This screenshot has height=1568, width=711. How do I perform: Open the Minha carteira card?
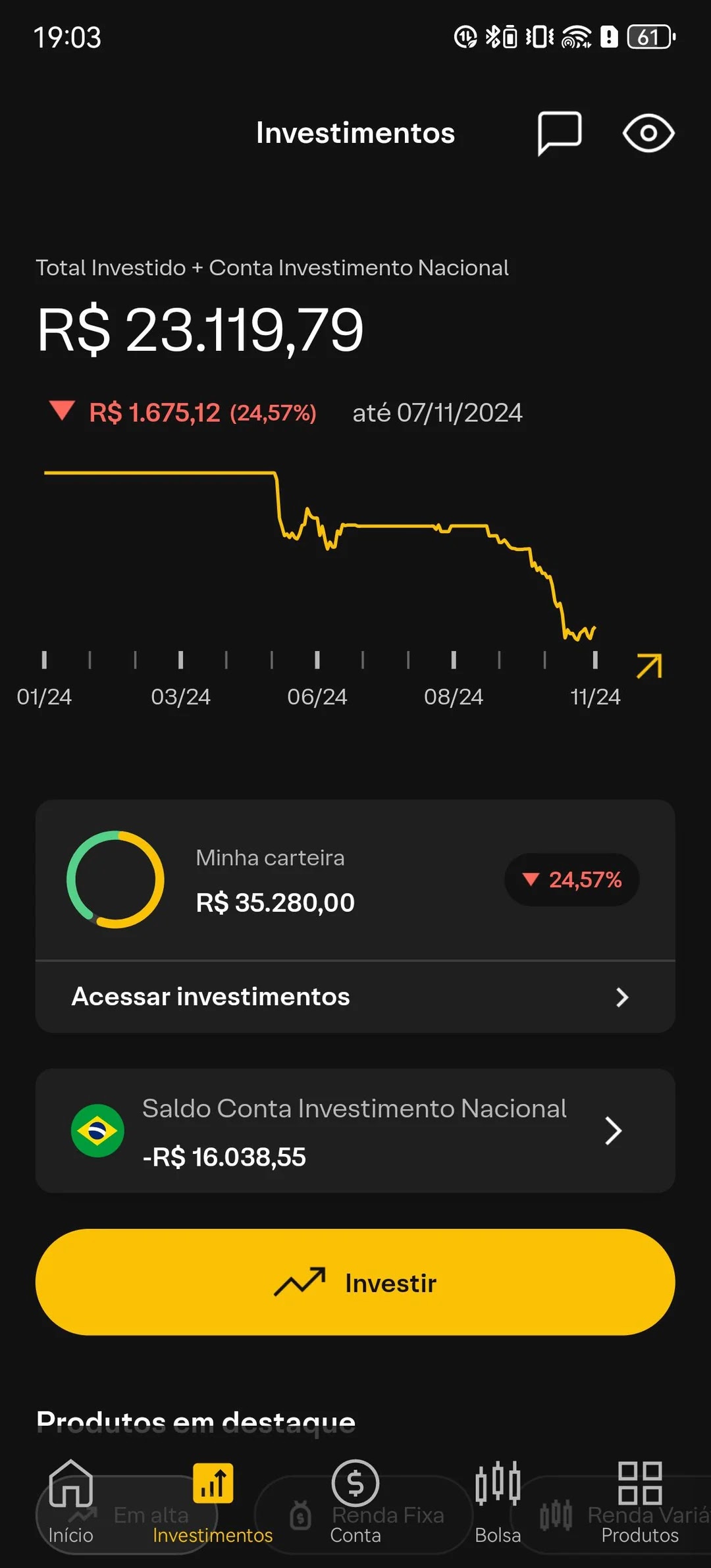pyautogui.click(x=355, y=879)
